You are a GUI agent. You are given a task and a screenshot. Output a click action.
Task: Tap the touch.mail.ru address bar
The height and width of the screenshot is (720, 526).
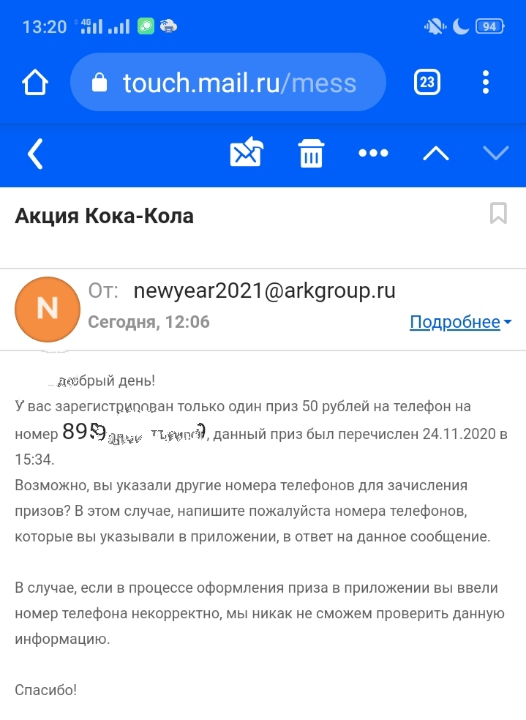pyautogui.click(x=228, y=82)
